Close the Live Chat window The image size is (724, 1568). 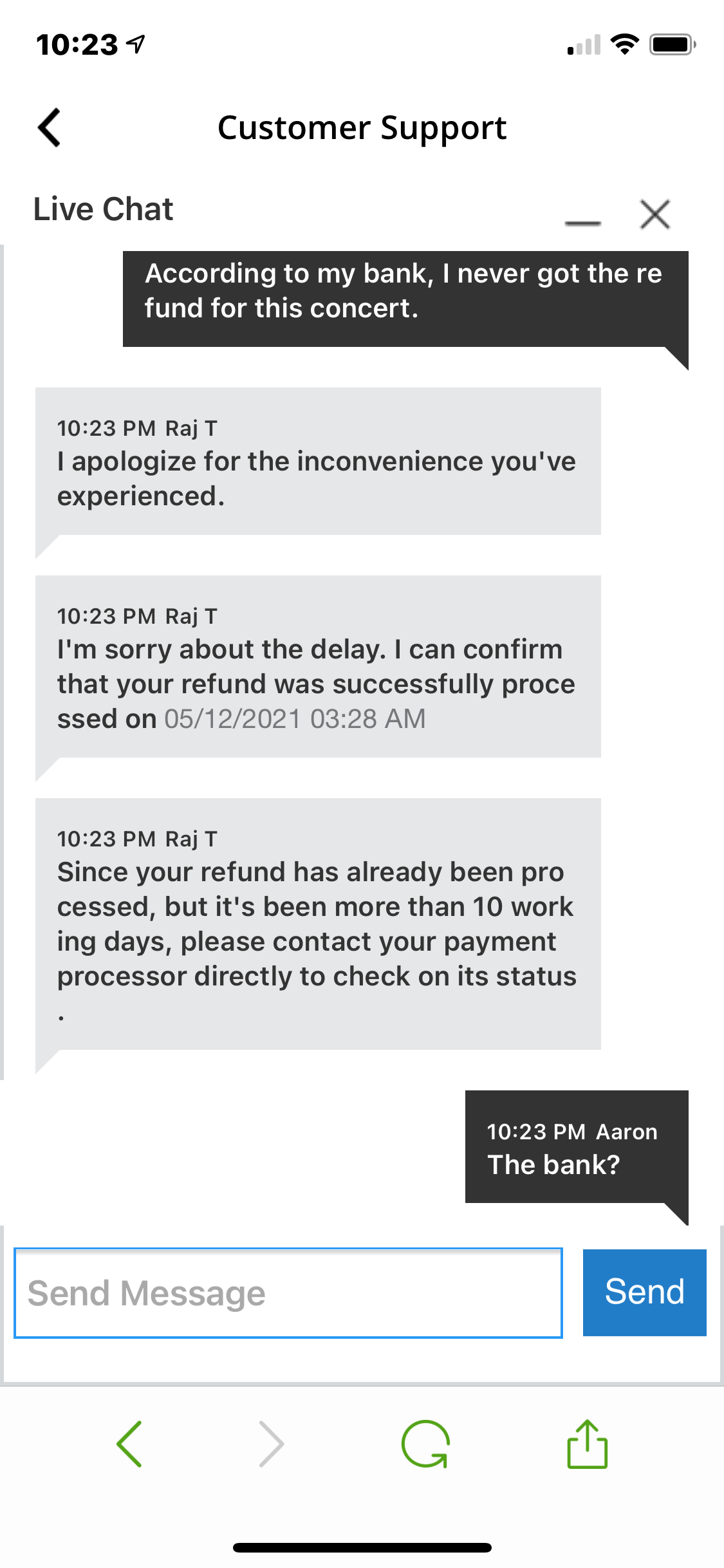[655, 214]
